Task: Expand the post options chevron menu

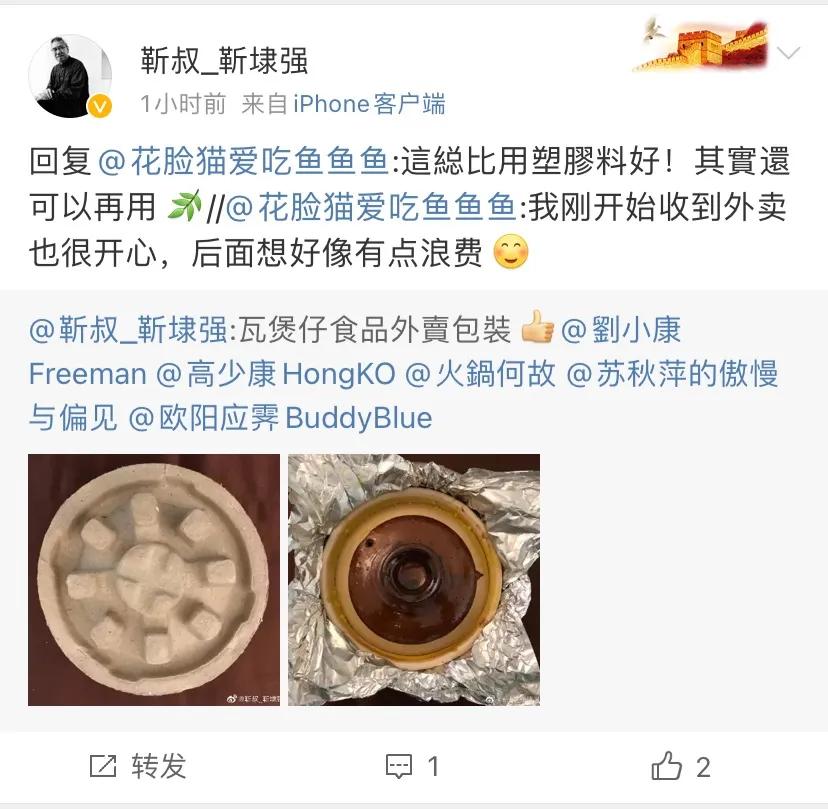Action: (x=788, y=54)
